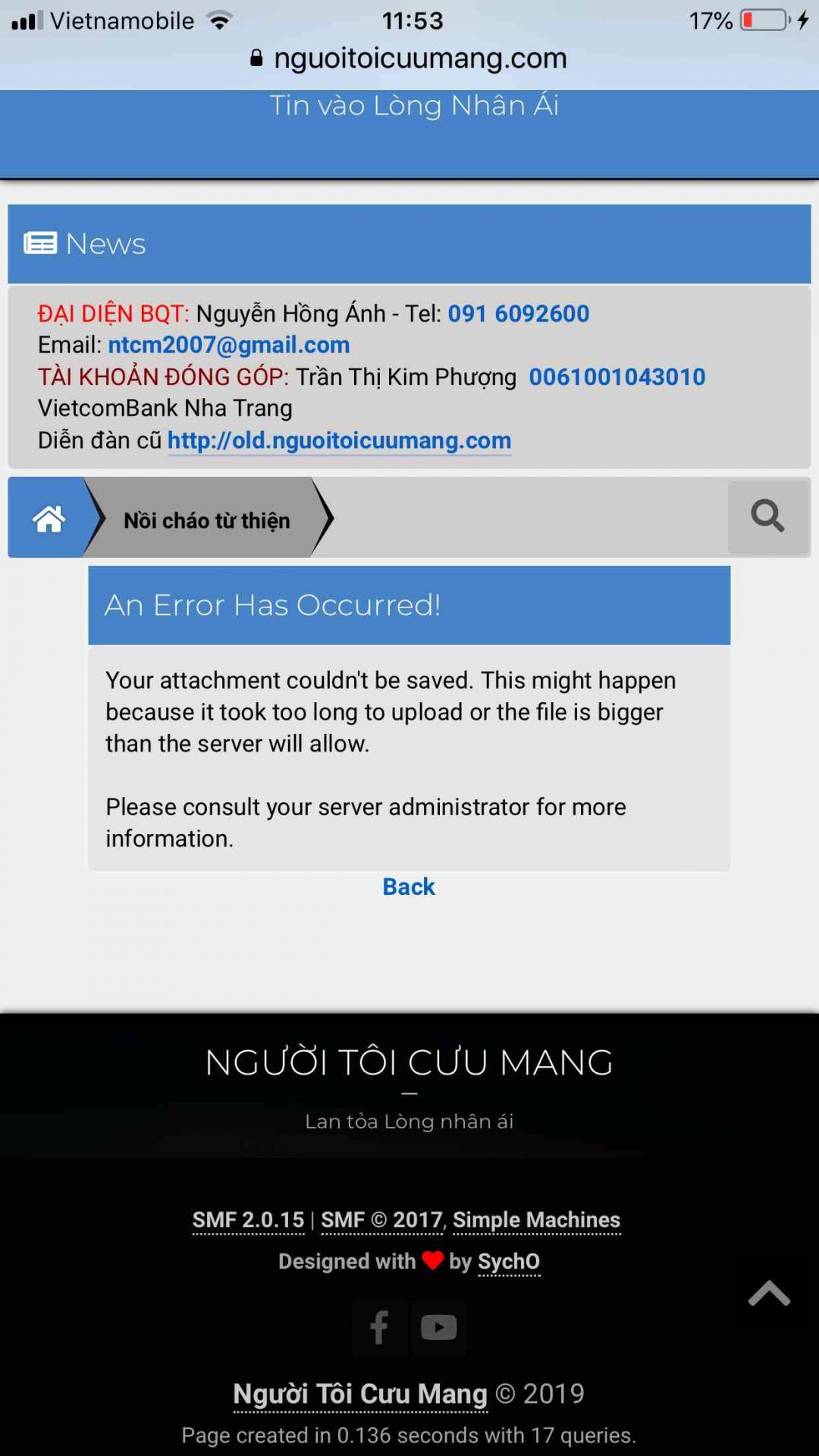
Task: Open old forum link old.nguoitoicuumang.com
Action: tap(339, 441)
